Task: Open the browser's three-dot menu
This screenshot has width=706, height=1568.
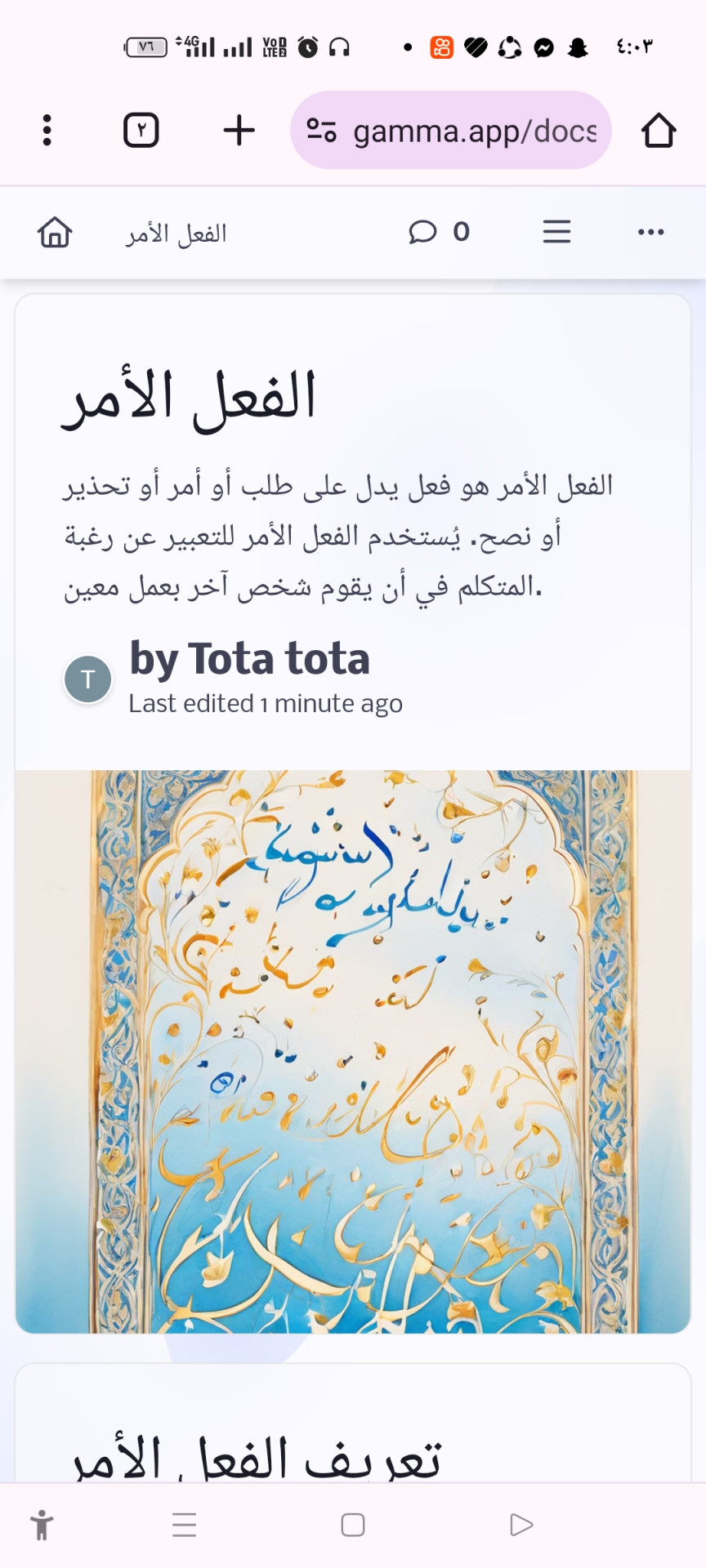Action: point(47,131)
